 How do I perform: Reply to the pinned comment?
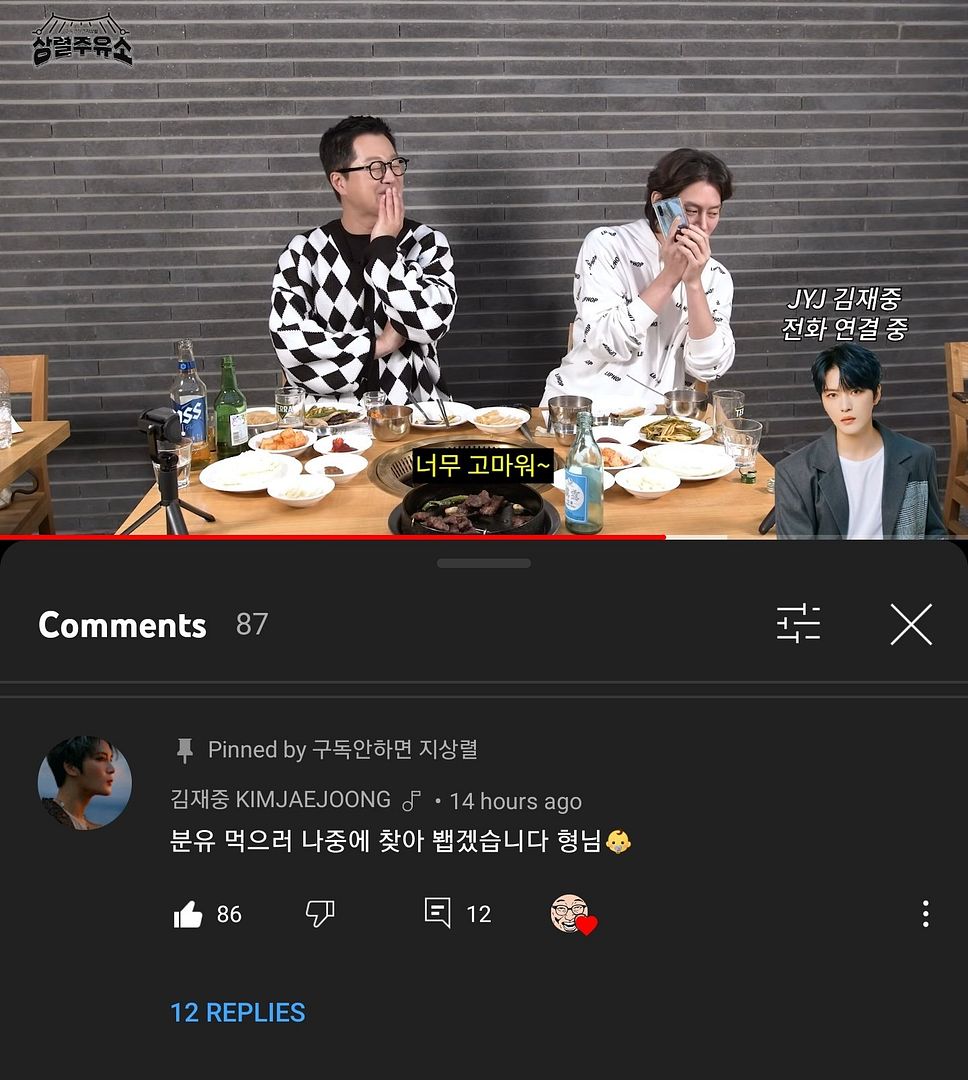click(438, 913)
